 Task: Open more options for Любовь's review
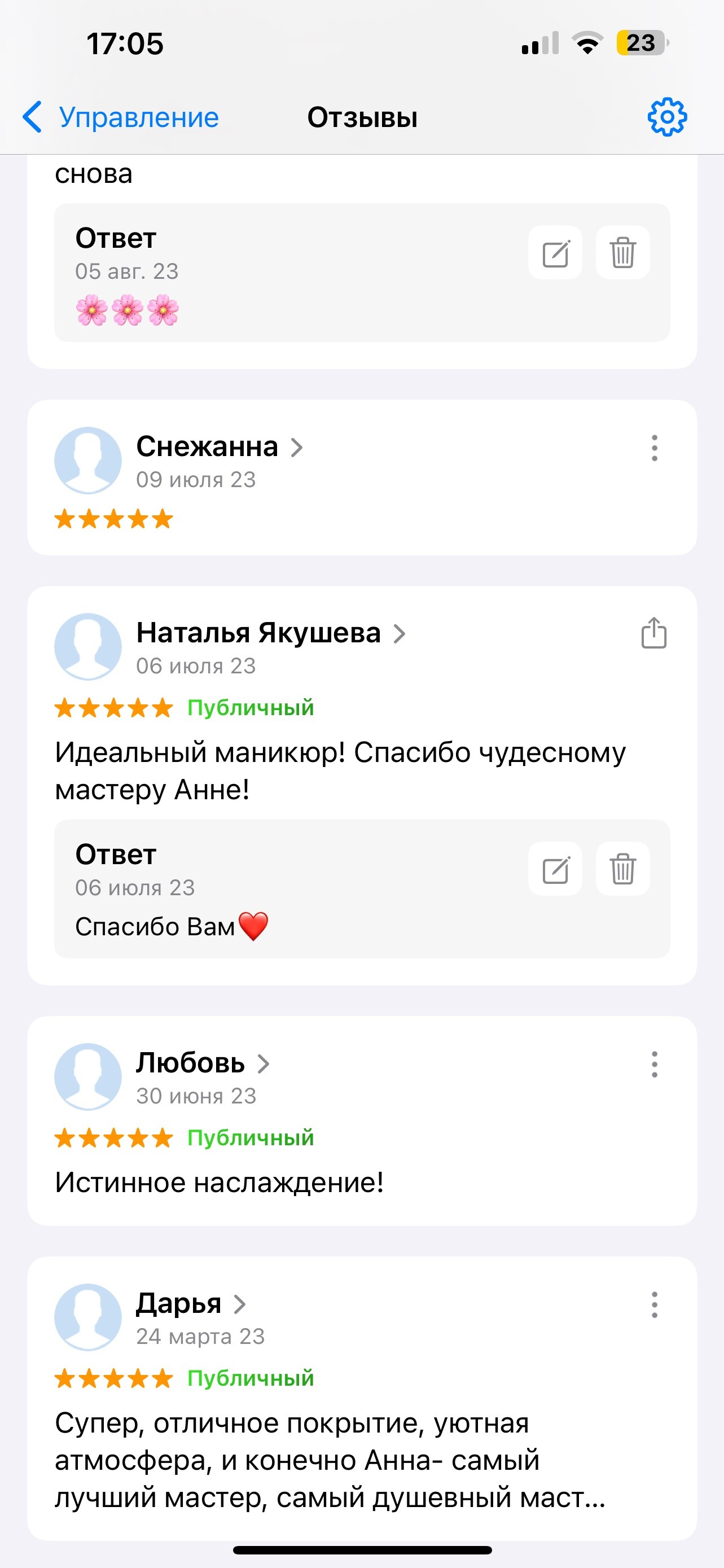click(x=654, y=1065)
